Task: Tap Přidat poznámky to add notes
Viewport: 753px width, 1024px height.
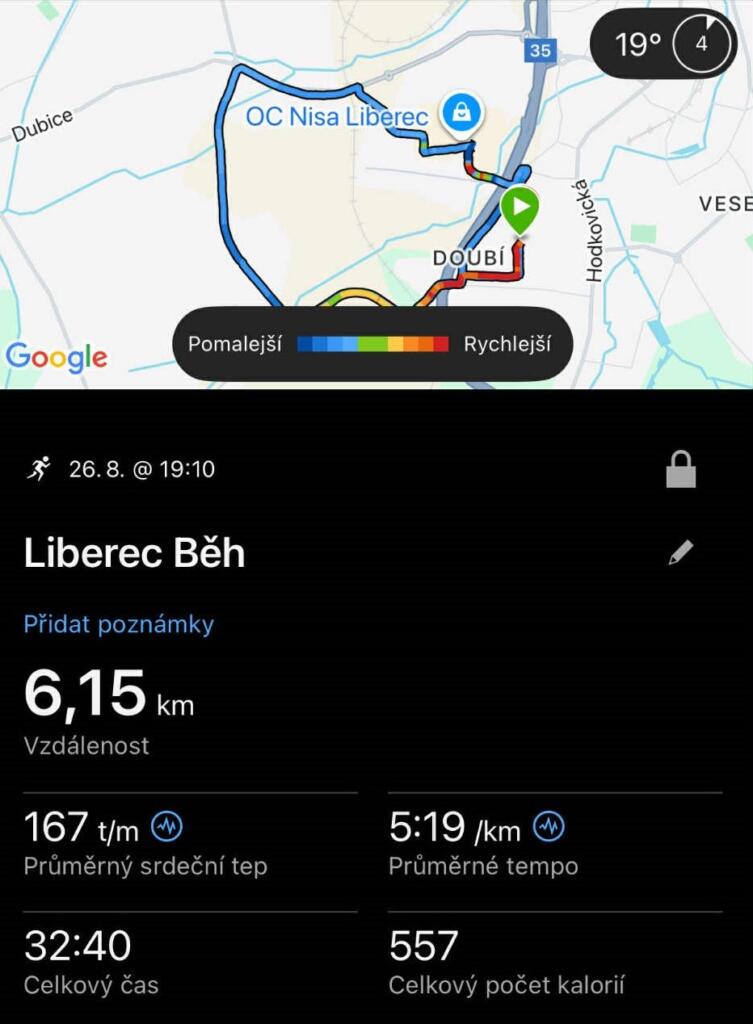Action: point(119,624)
